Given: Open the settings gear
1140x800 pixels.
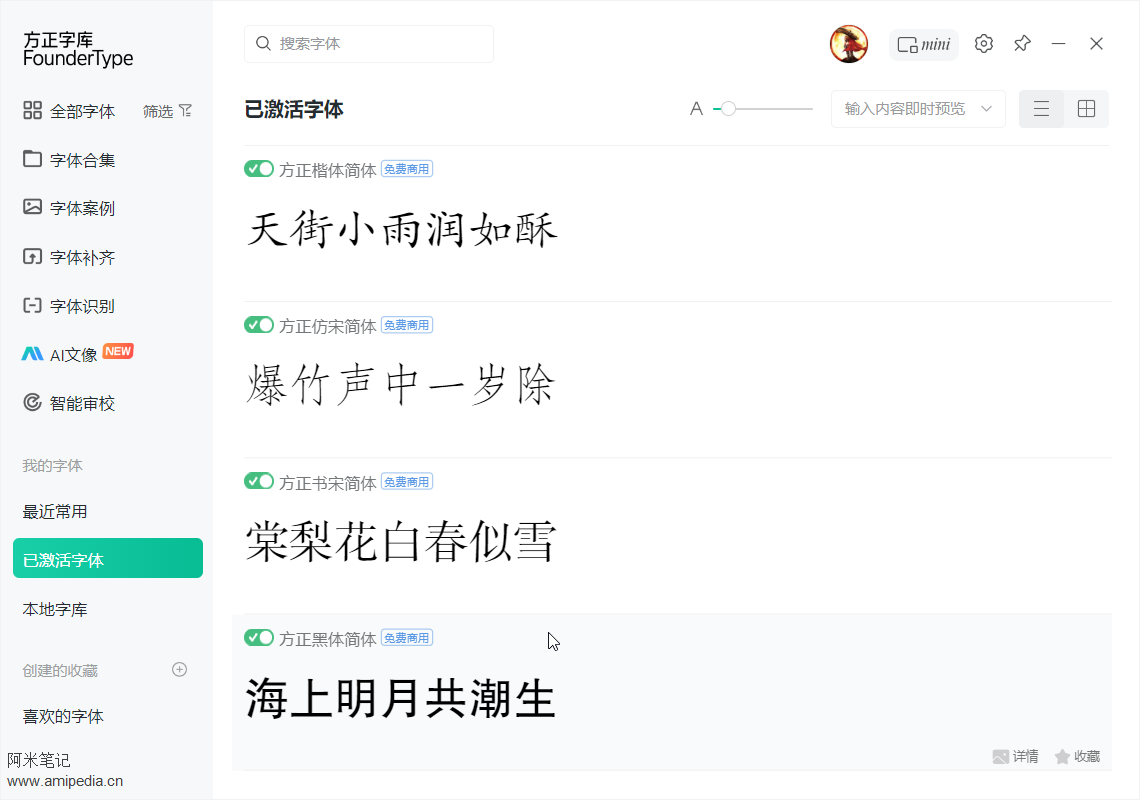Looking at the screenshot, I should 984,44.
